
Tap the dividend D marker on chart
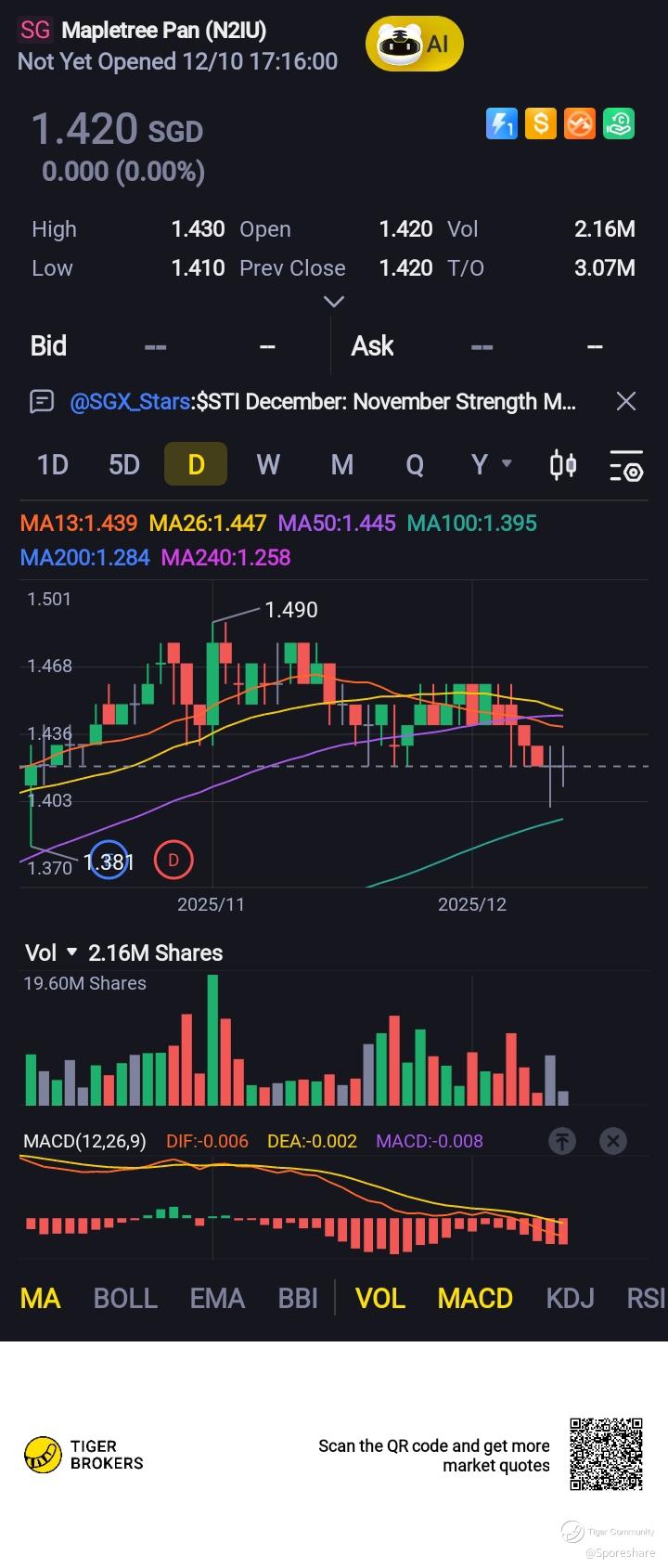tap(173, 861)
